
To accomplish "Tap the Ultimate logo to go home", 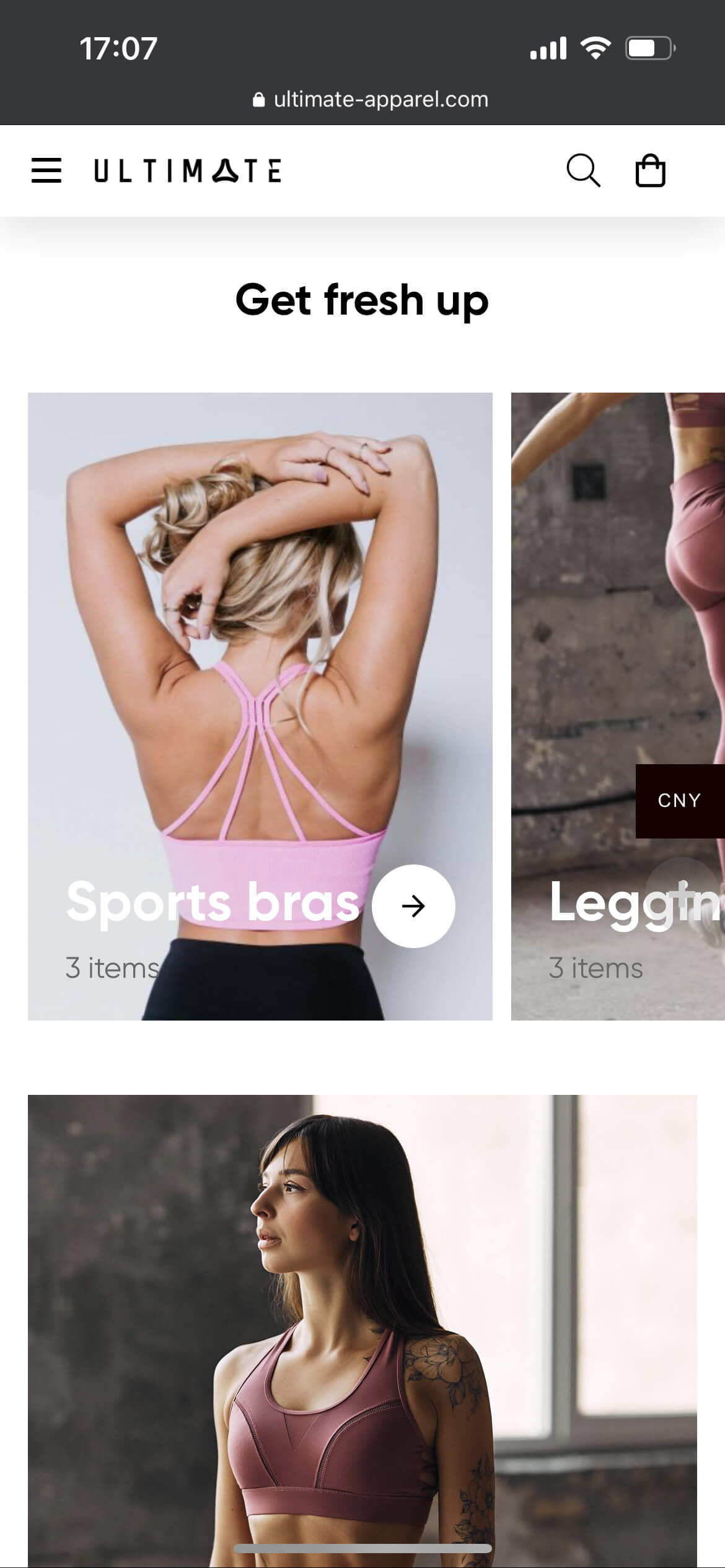I will click(188, 171).
